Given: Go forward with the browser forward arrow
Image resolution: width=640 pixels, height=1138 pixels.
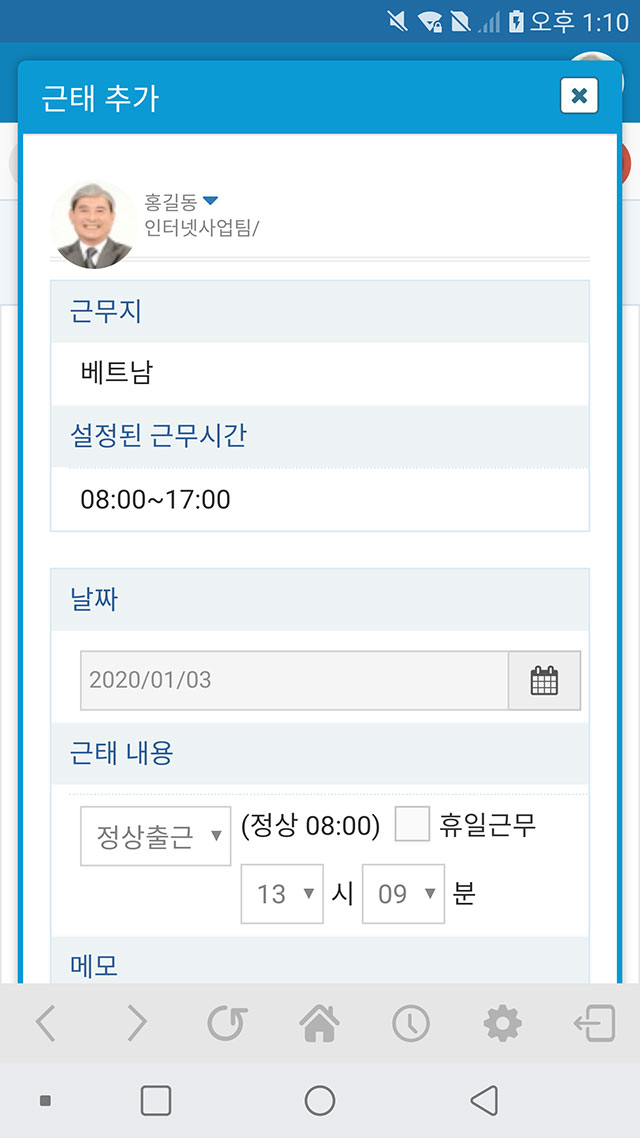Looking at the screenshot, I should [x=137, y=1024].
